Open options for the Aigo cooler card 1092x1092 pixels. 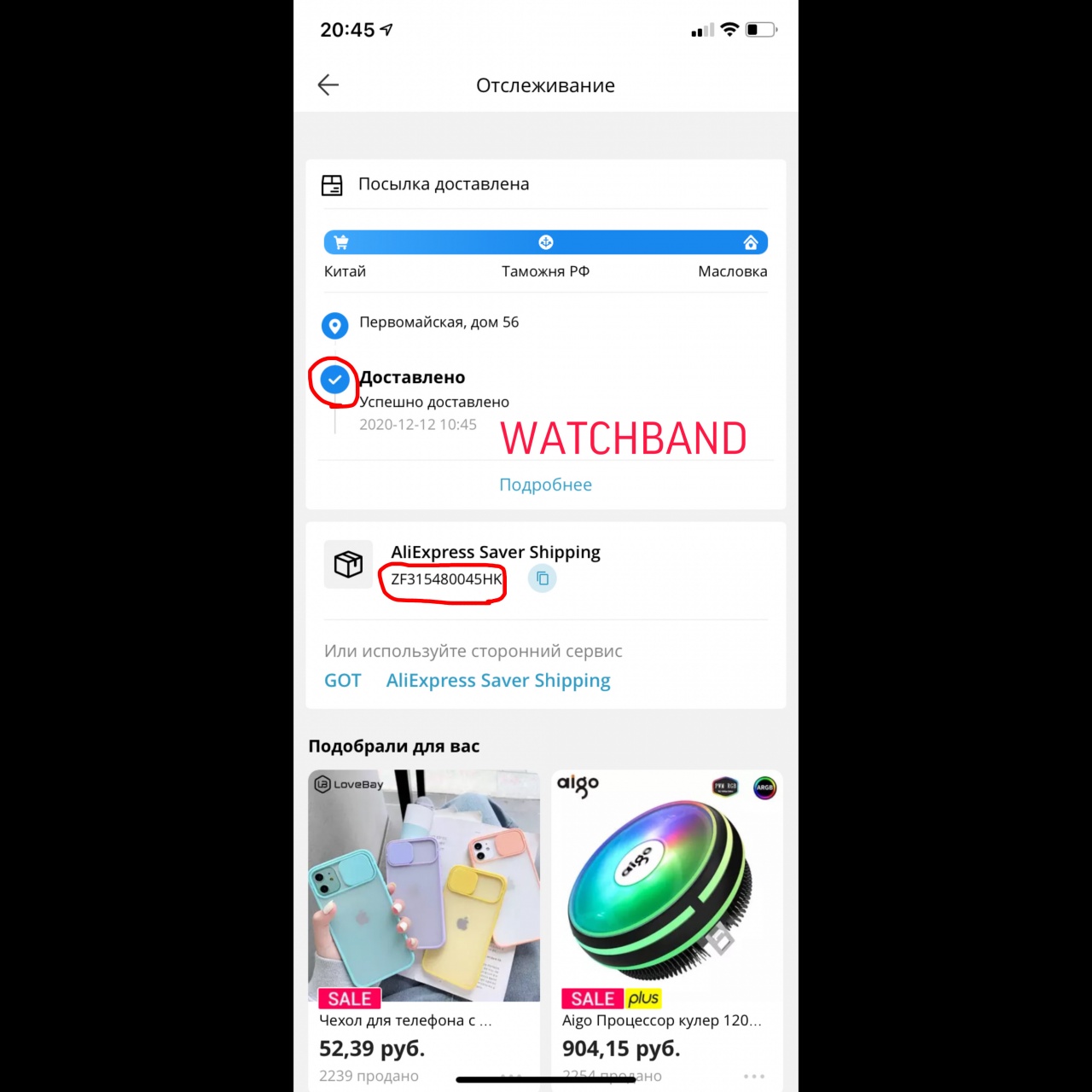[x=754, y=1077]
